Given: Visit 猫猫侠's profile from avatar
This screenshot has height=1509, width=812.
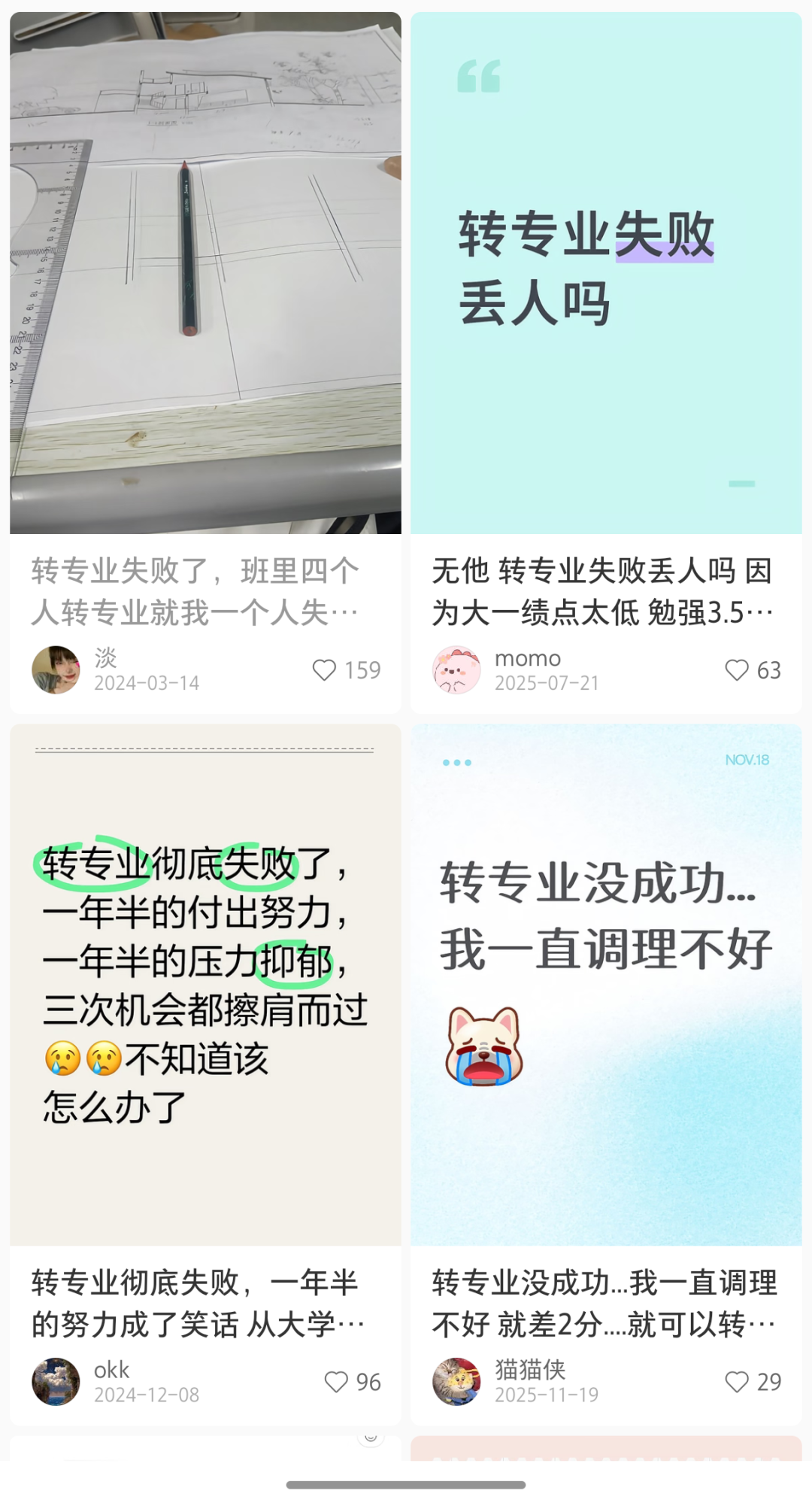Looking at the screenshot, I should pyautogui.click(x=456, y=1382).
